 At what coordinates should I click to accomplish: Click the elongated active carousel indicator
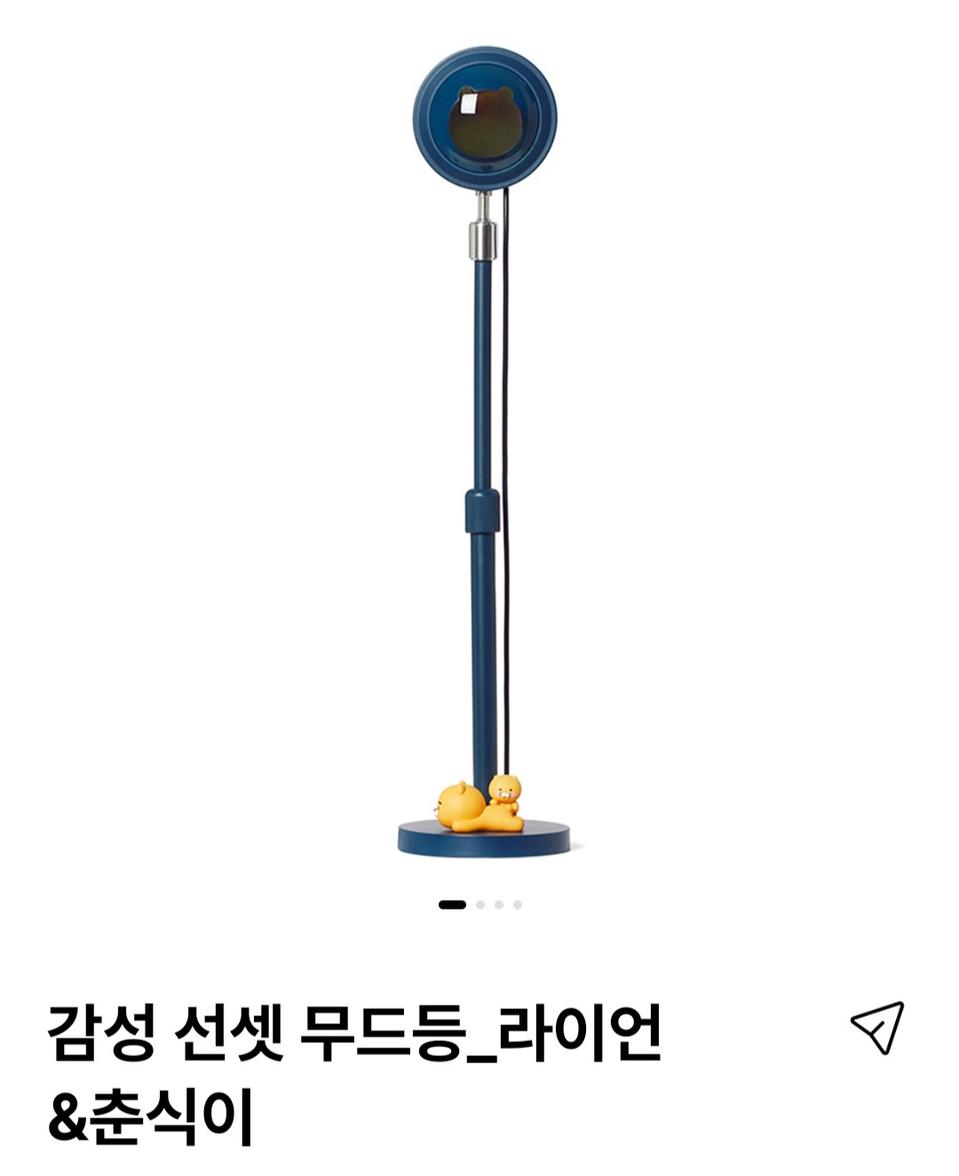[452, 903]
